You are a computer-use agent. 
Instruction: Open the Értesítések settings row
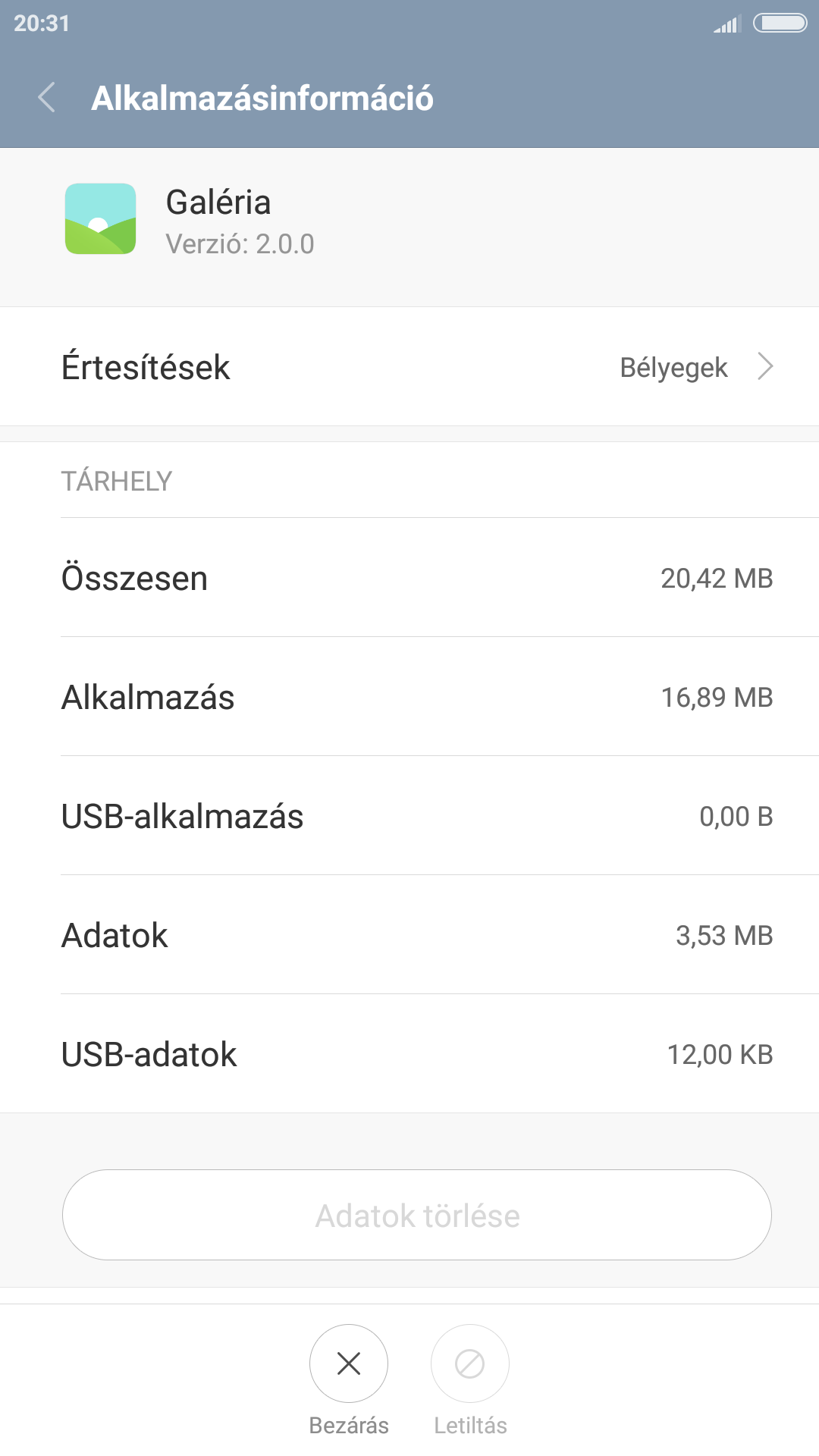(409, 367)
